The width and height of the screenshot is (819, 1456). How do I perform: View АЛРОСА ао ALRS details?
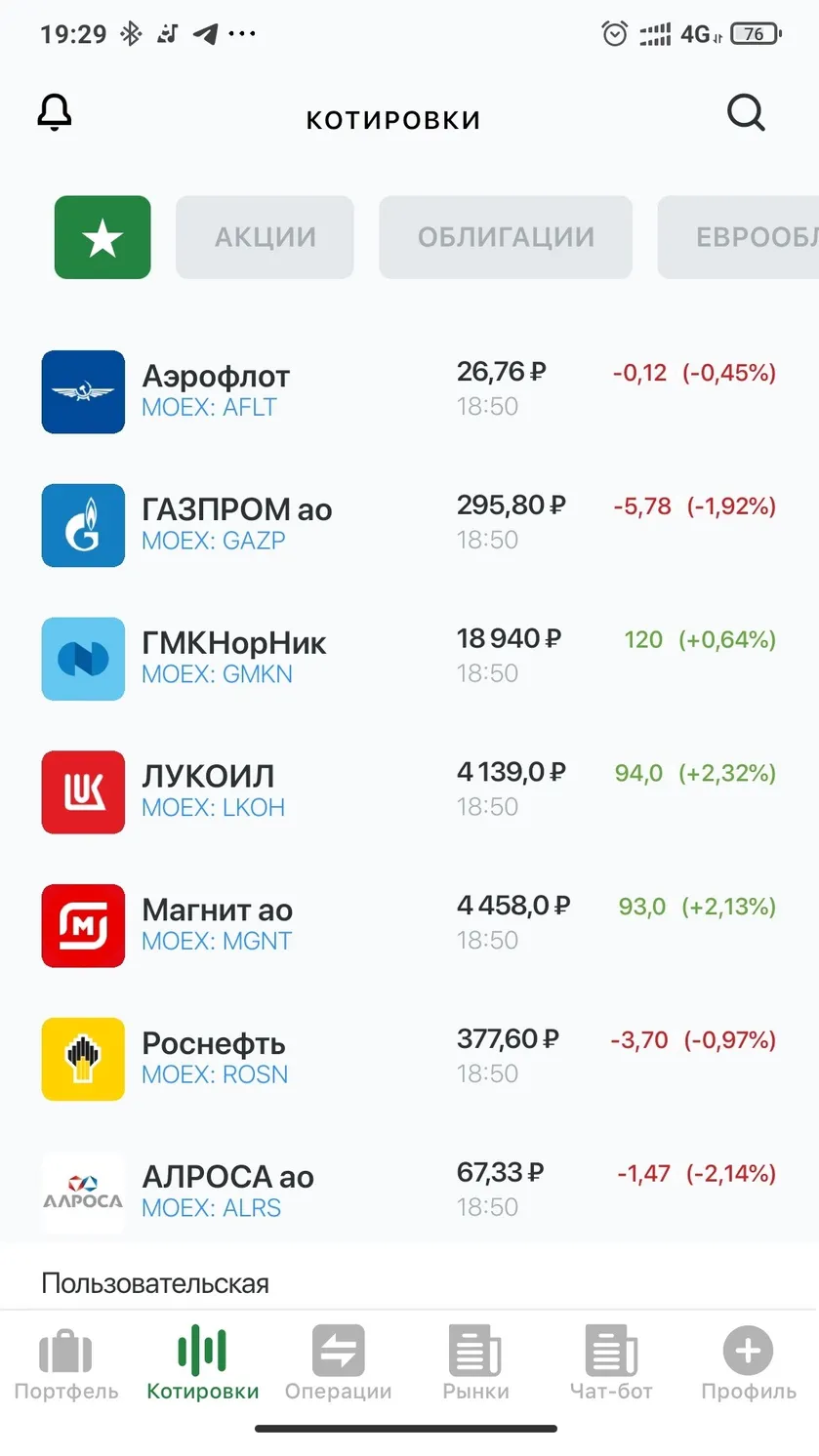click(x=410, y=1193)
